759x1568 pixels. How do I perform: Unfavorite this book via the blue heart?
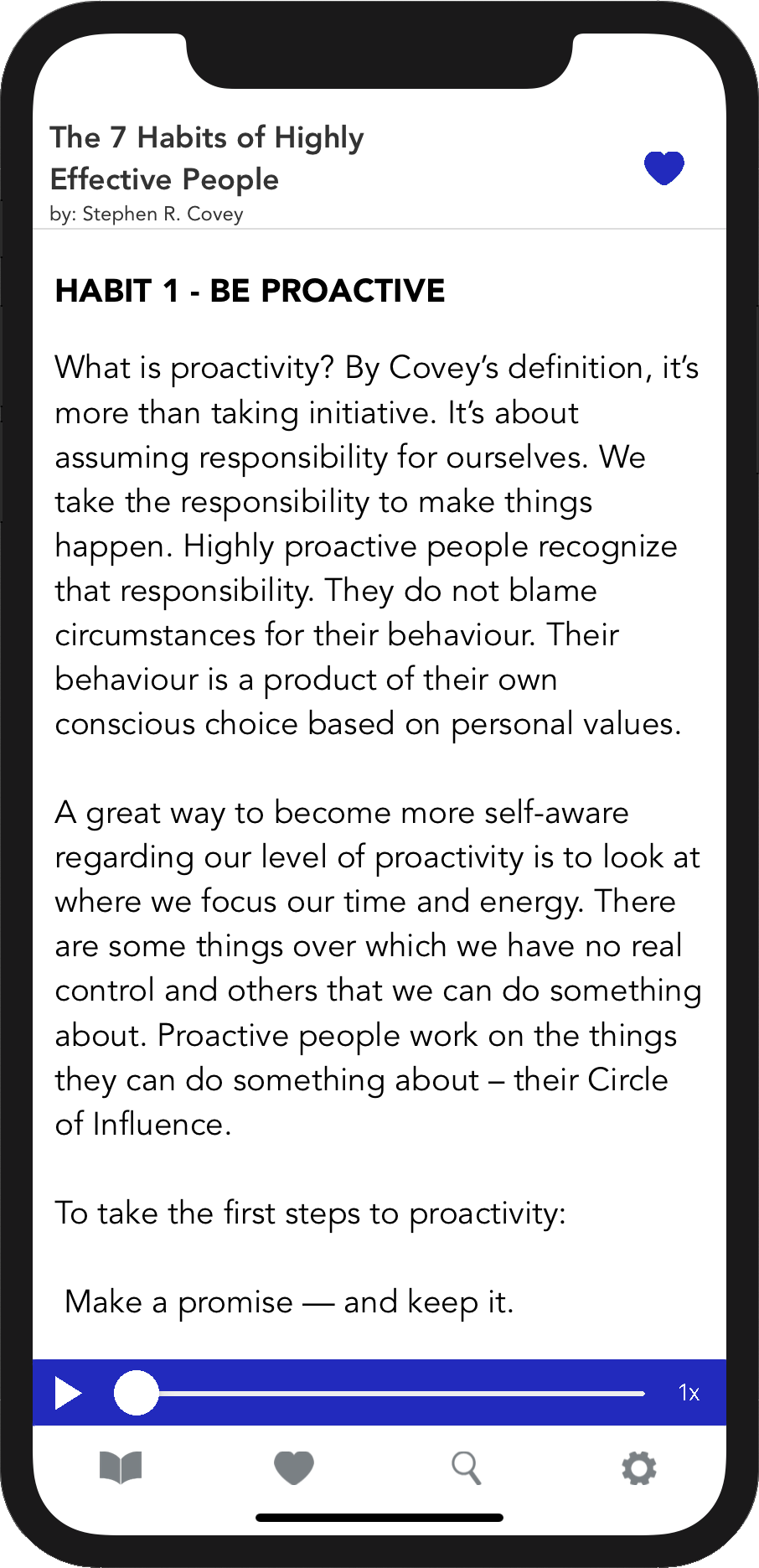point(664,168)
